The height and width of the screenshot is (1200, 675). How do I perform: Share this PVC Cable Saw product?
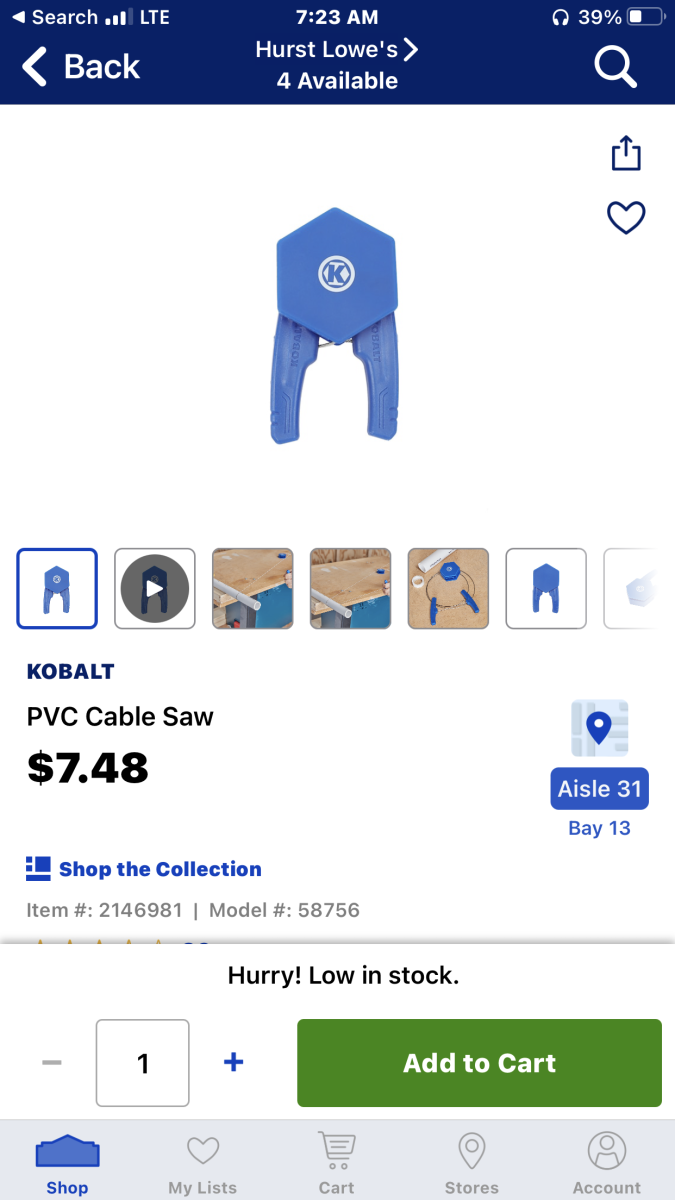(x=626, y=154)
